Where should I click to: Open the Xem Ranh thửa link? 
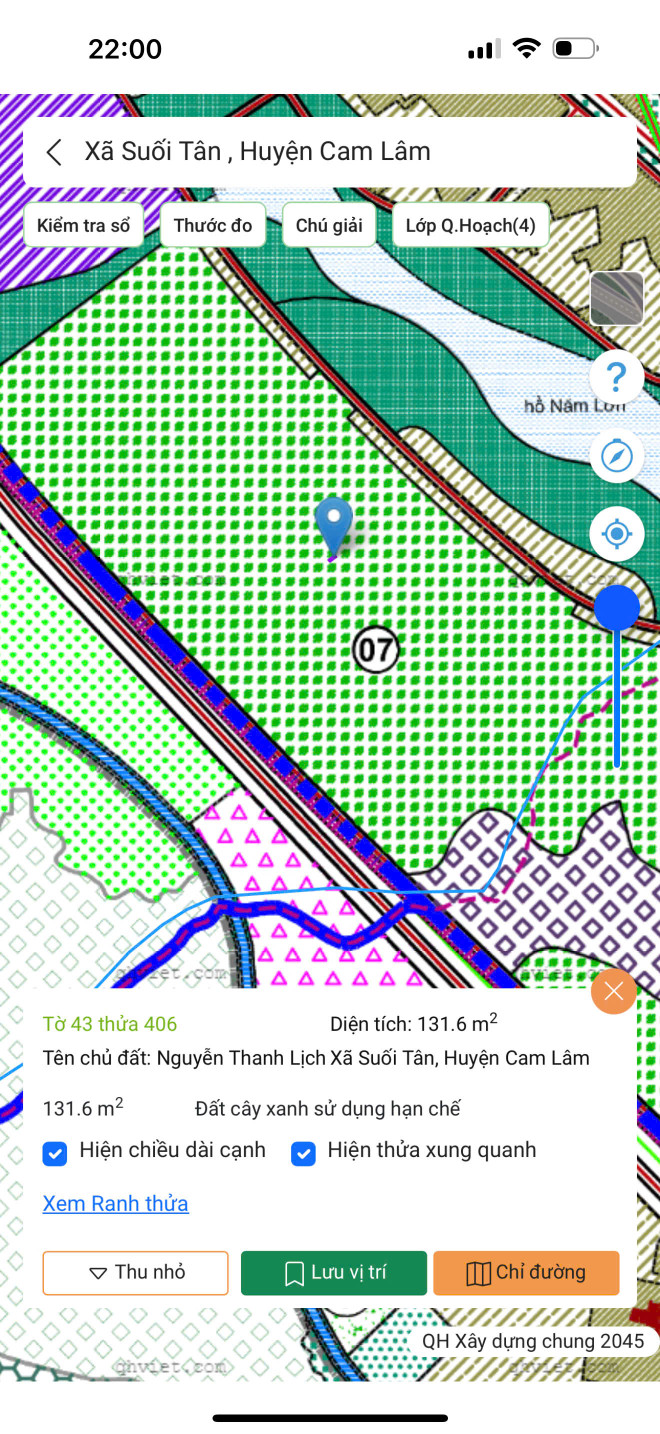click(x=115, y=1203)
